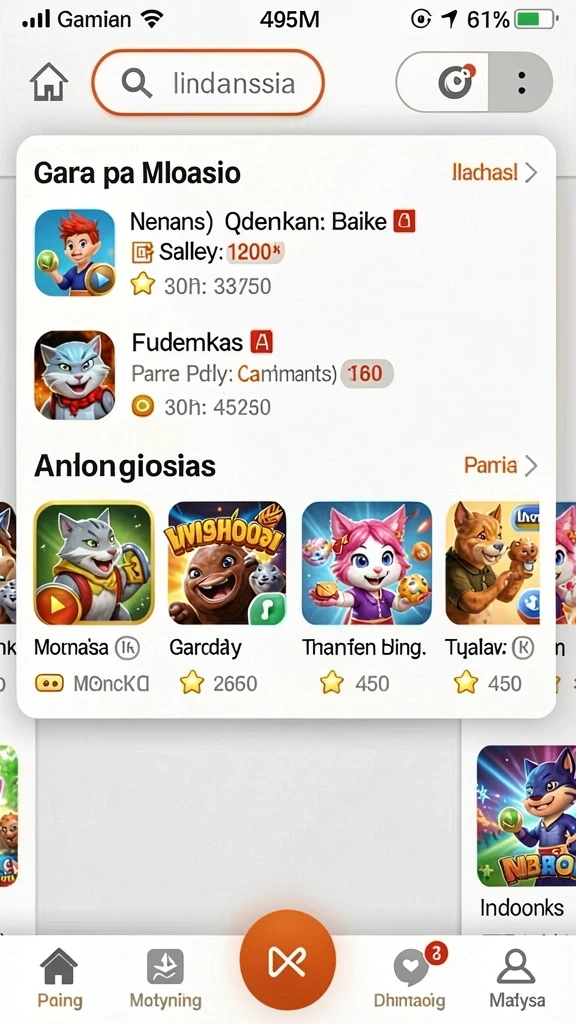Open the lindanssia search field
Viewport: 576px width, 1024px height.
point(208,82)
